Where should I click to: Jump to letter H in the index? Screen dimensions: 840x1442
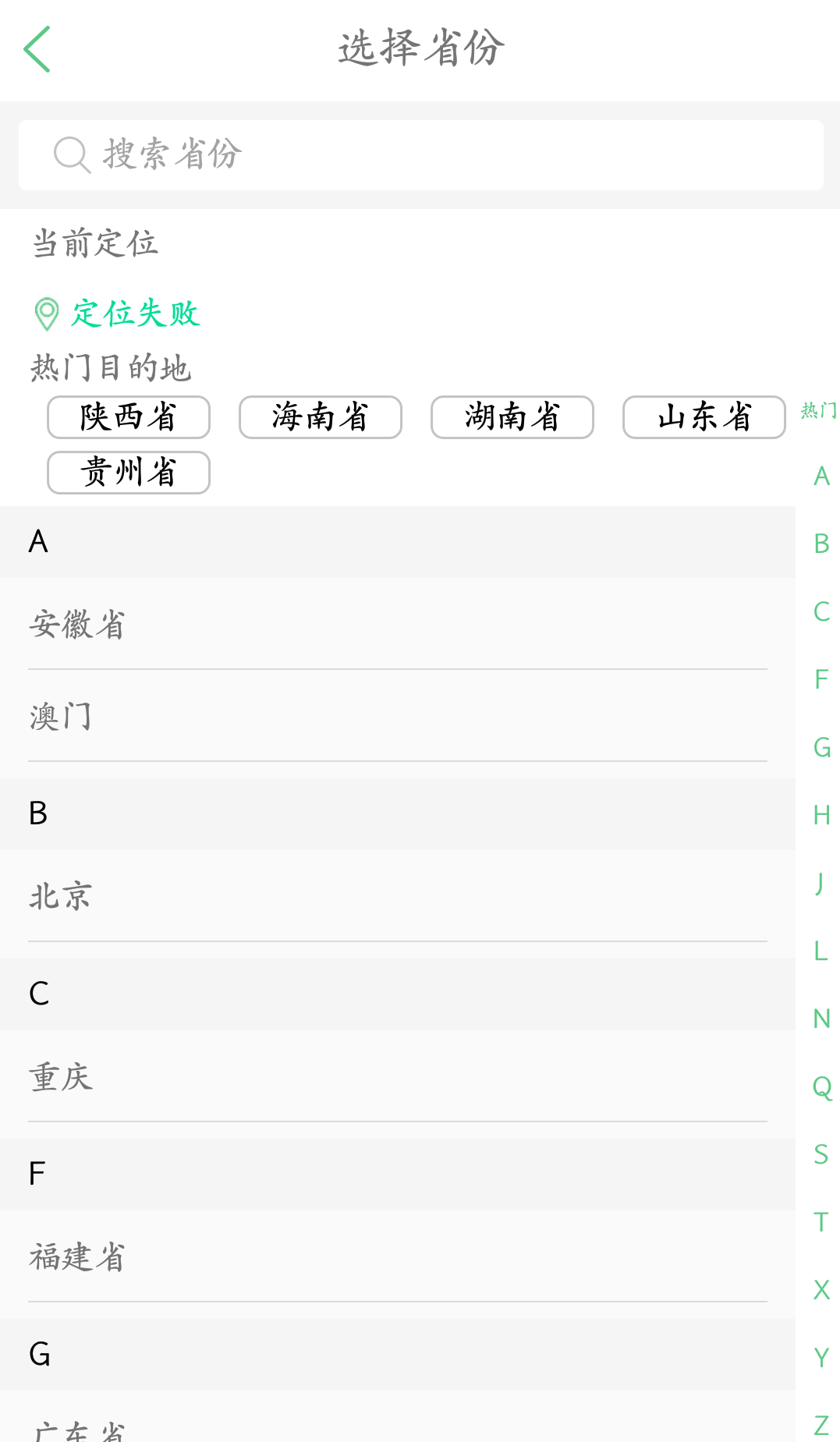(x=821, y=815)
